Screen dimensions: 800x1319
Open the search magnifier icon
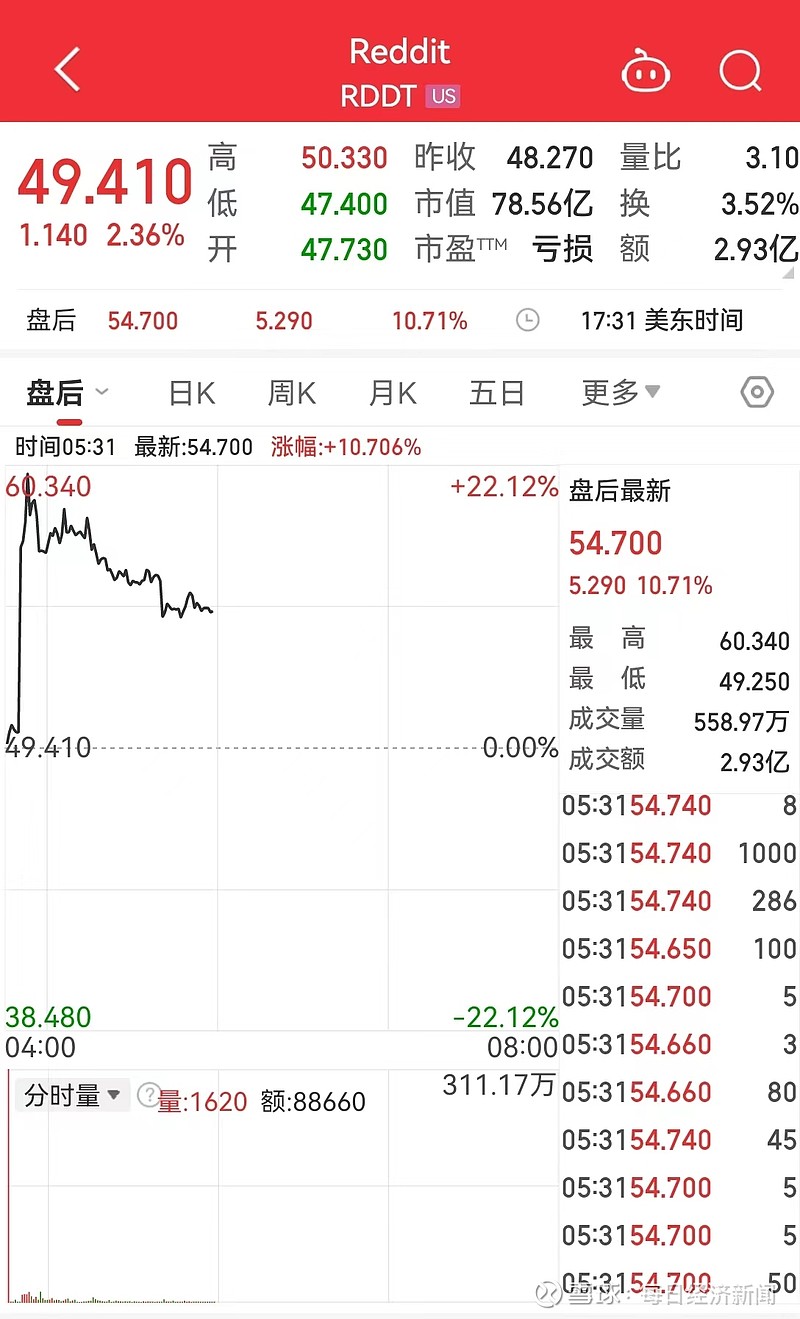[740, 70]
